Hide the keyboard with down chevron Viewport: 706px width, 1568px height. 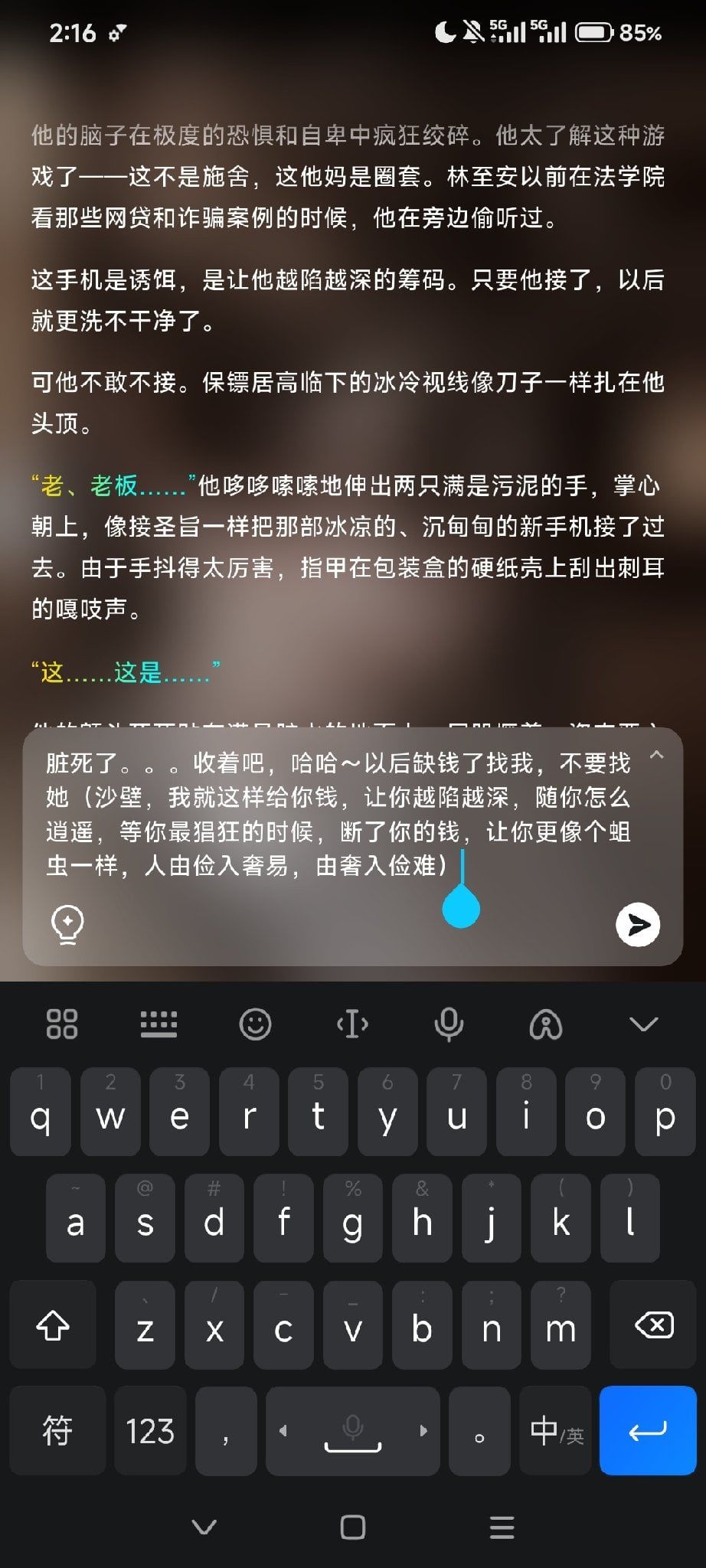tap(643, 1024)
